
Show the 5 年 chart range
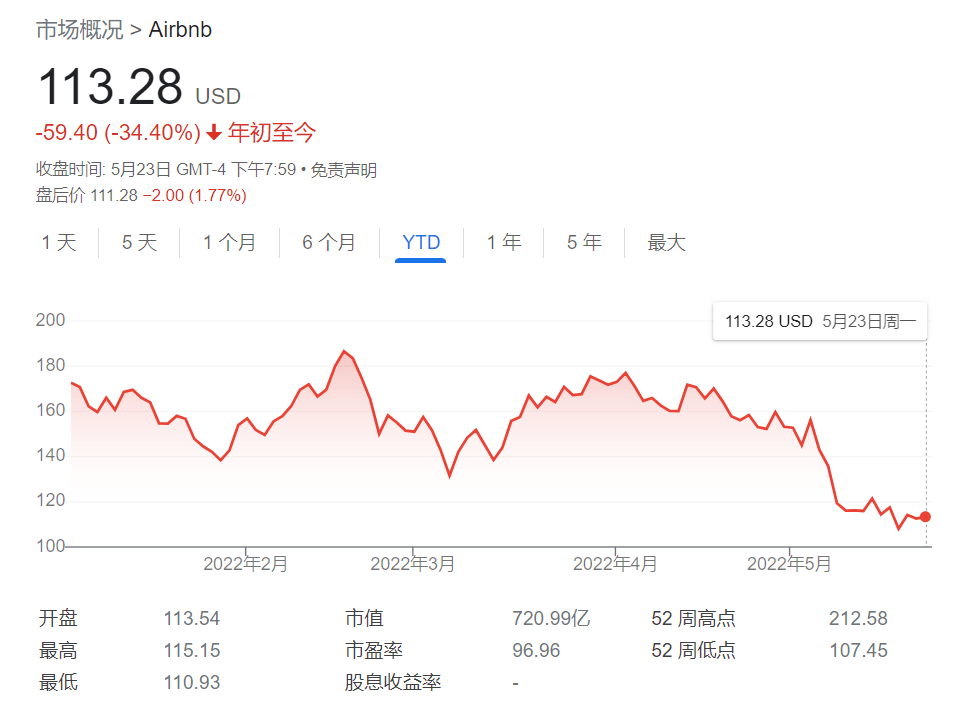(584, 243)
